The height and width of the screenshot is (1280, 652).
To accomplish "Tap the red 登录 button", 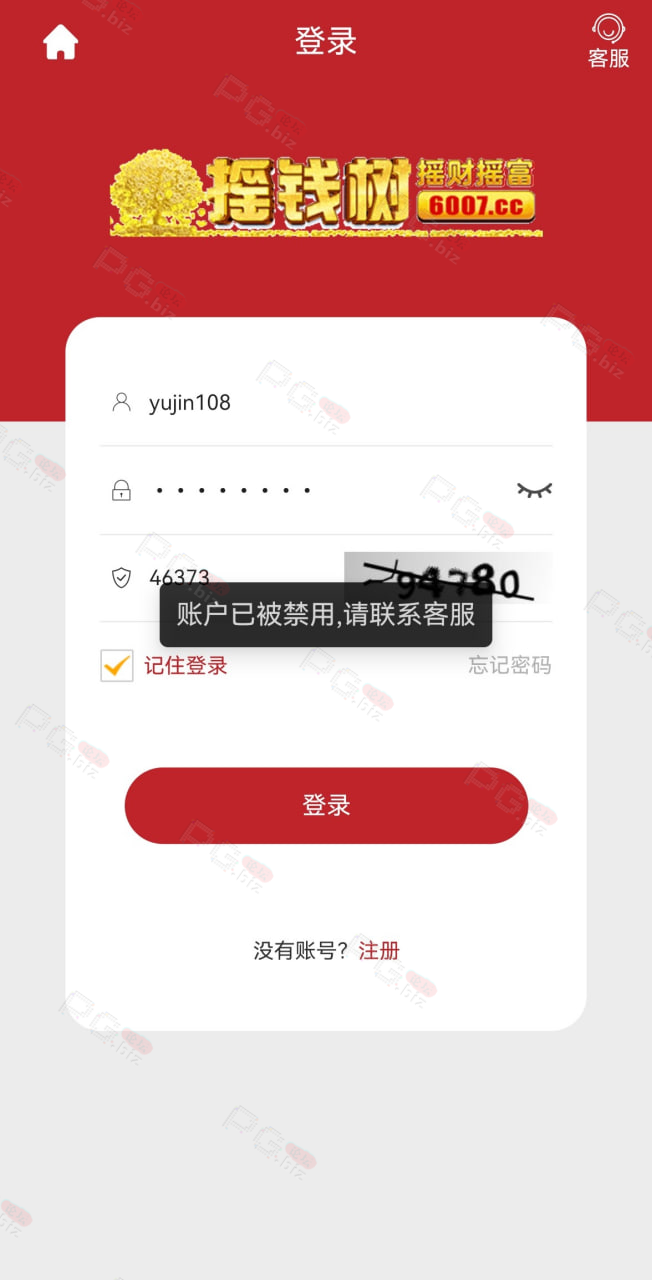I will [x=326, y=805].
